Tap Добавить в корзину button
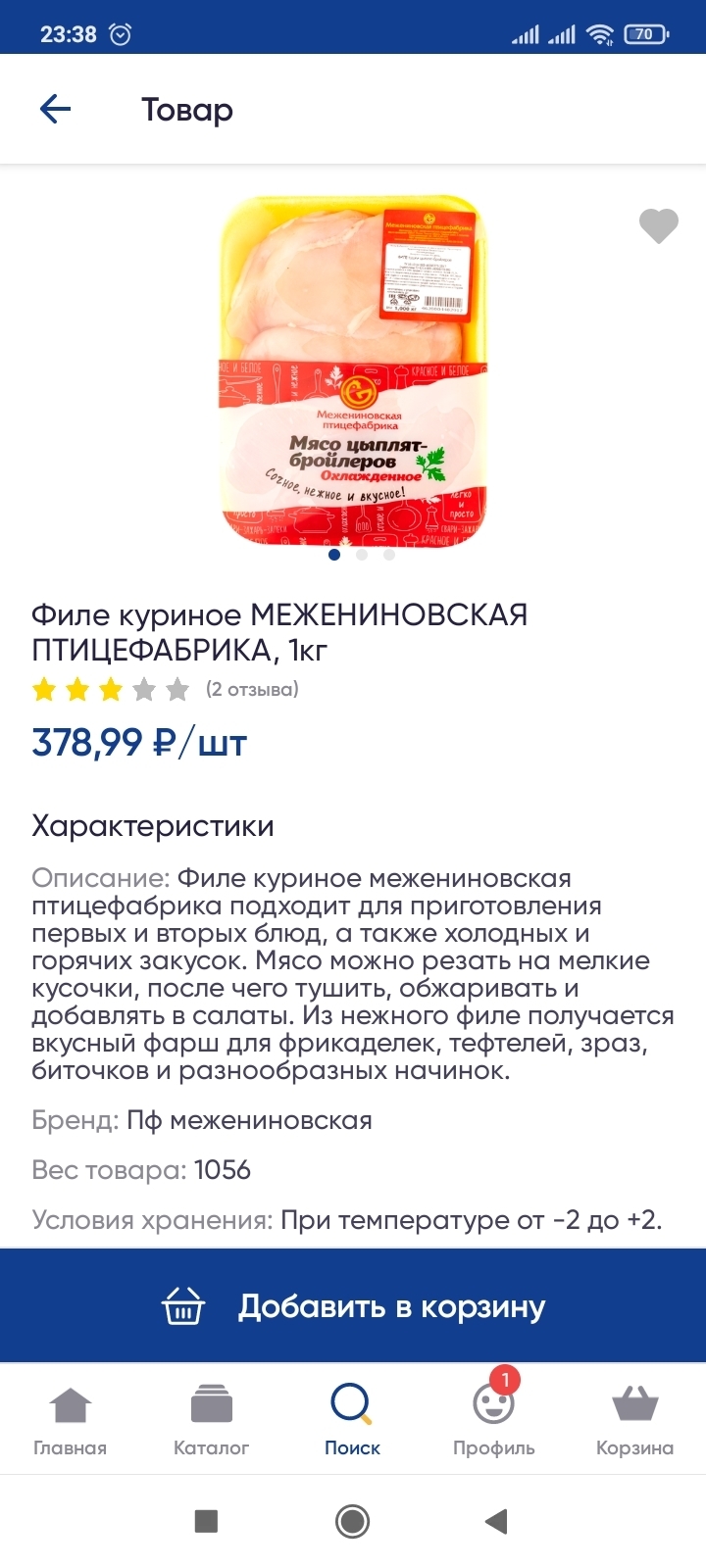The width and height of the screenshot is (706, 1568). (353, 1306)
